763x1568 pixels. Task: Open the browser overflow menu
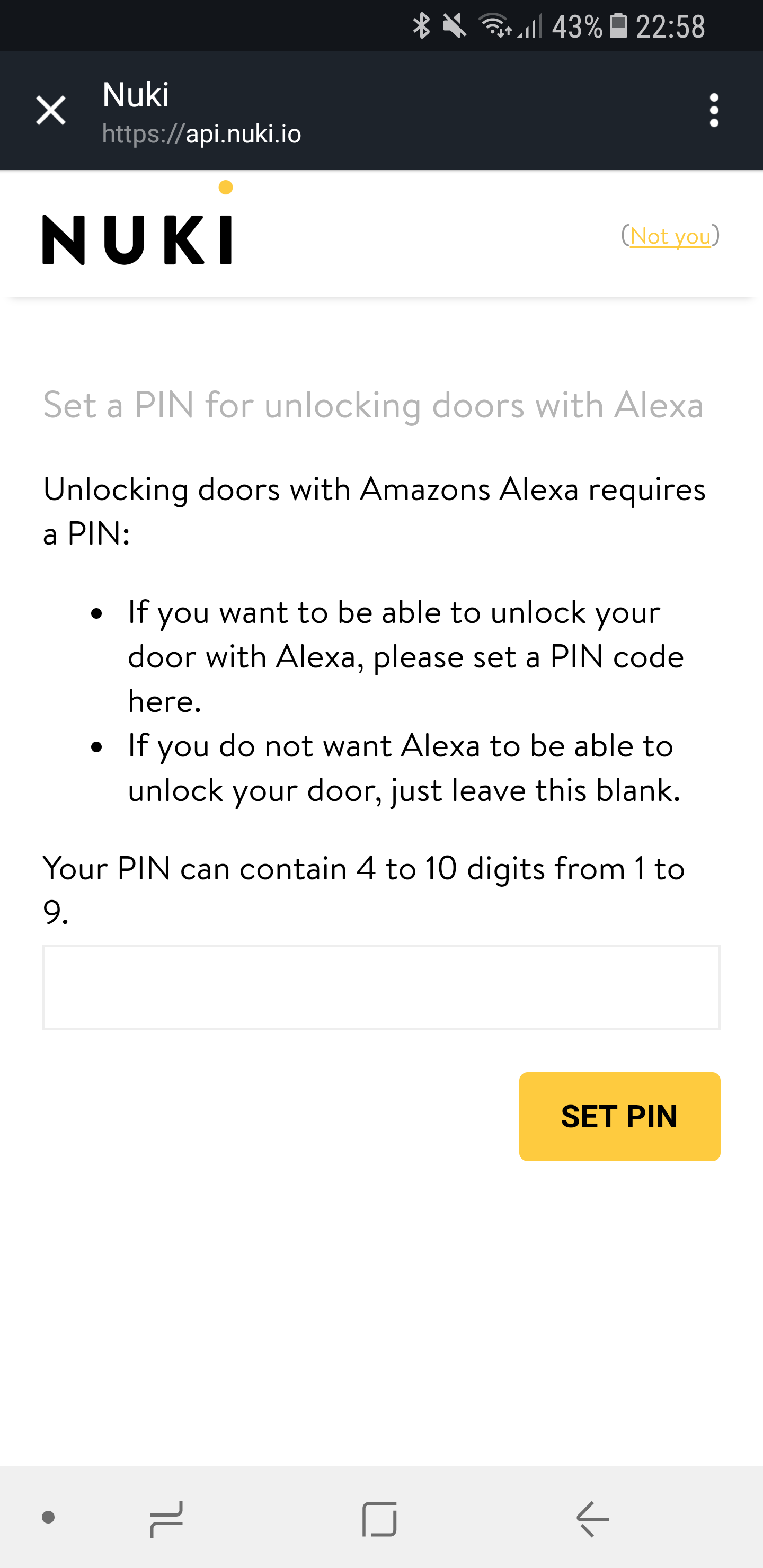(x=714, y=111)
